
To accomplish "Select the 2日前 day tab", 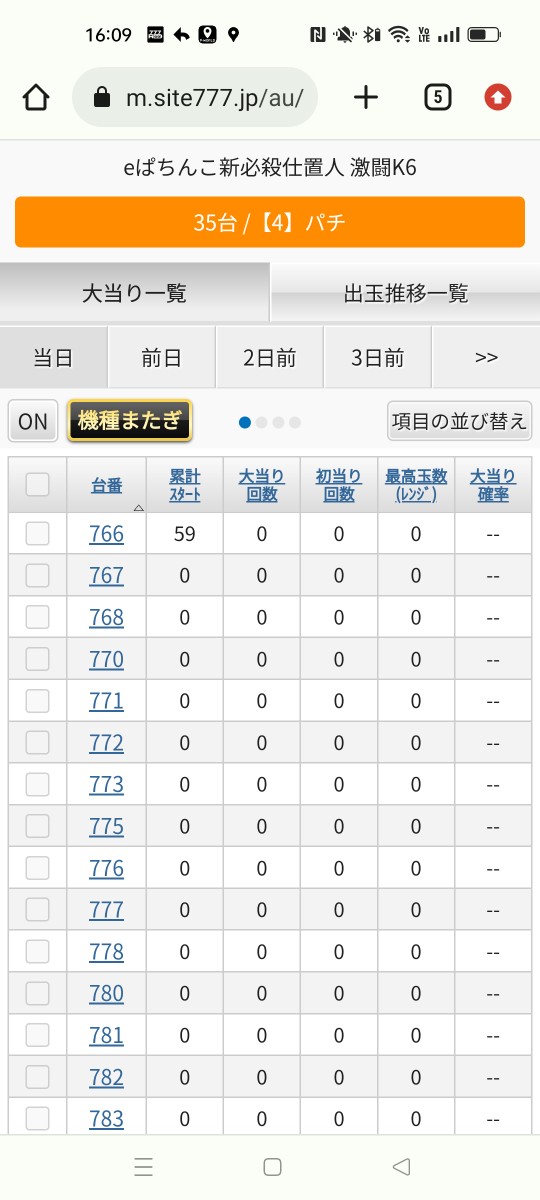I will coord(270,358).
